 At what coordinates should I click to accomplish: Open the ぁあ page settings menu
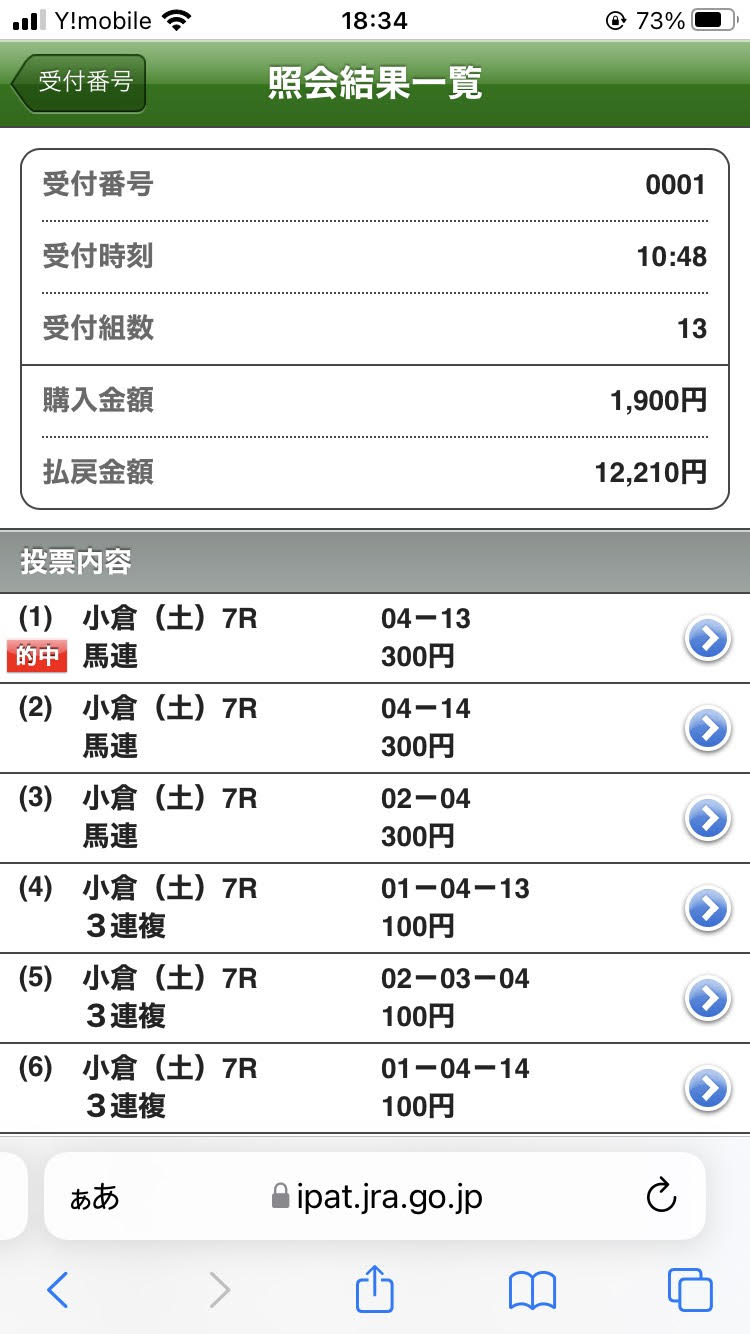(95, 1197)
